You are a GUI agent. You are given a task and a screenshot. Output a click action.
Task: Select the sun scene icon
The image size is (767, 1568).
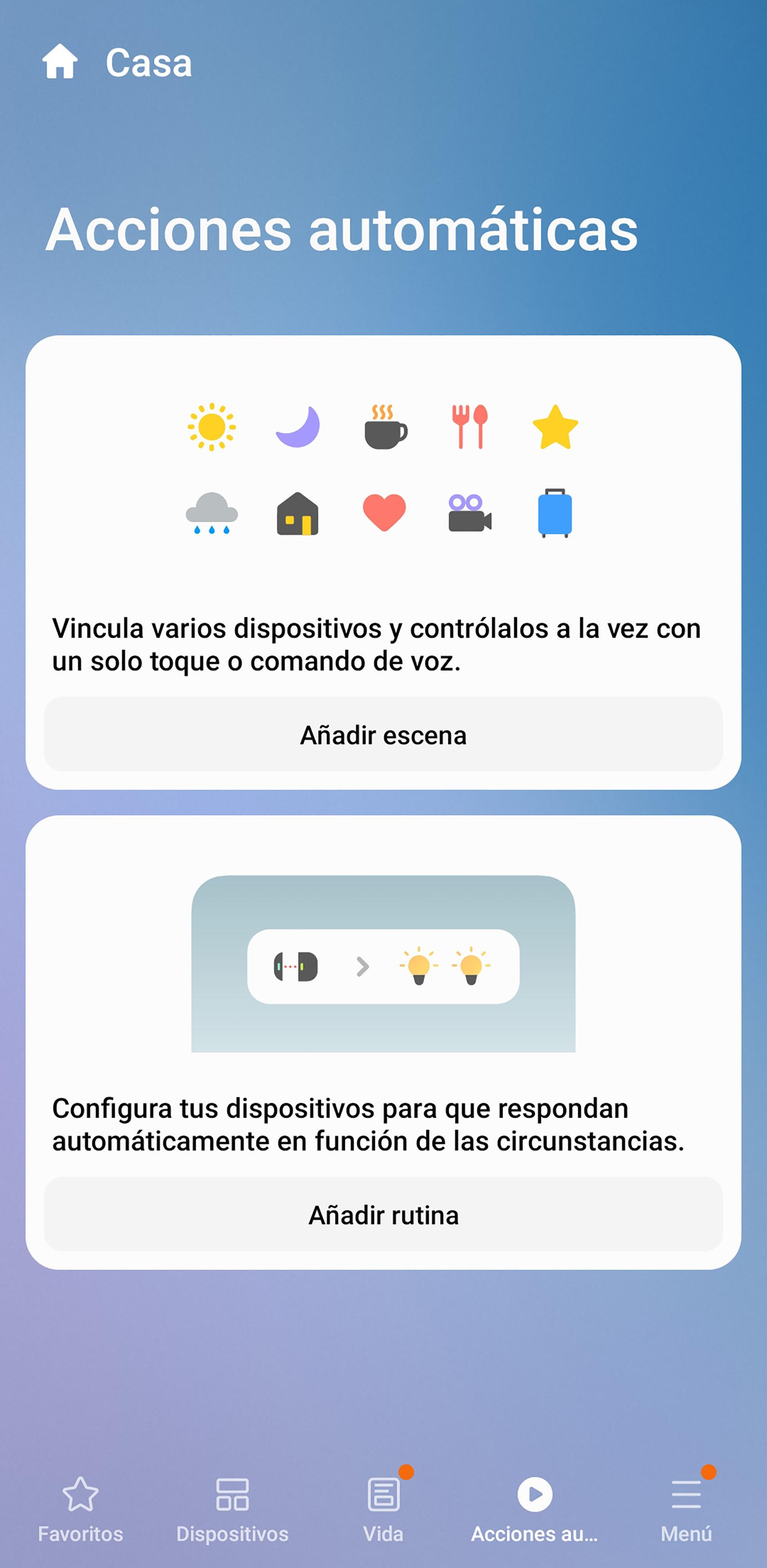click(x=210, y=428)
